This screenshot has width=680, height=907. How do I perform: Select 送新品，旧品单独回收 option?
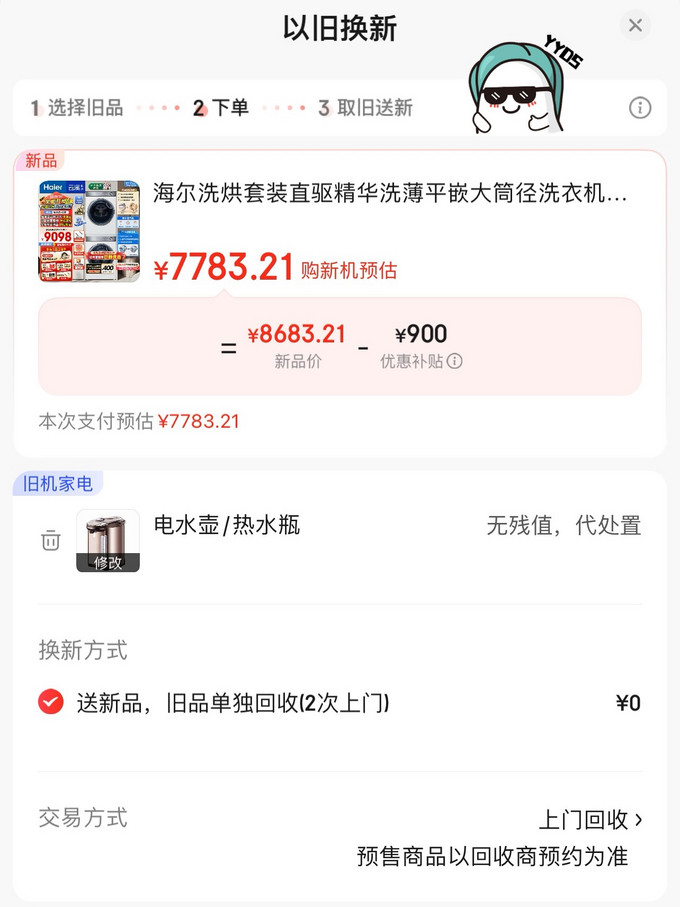pos(51,702)
